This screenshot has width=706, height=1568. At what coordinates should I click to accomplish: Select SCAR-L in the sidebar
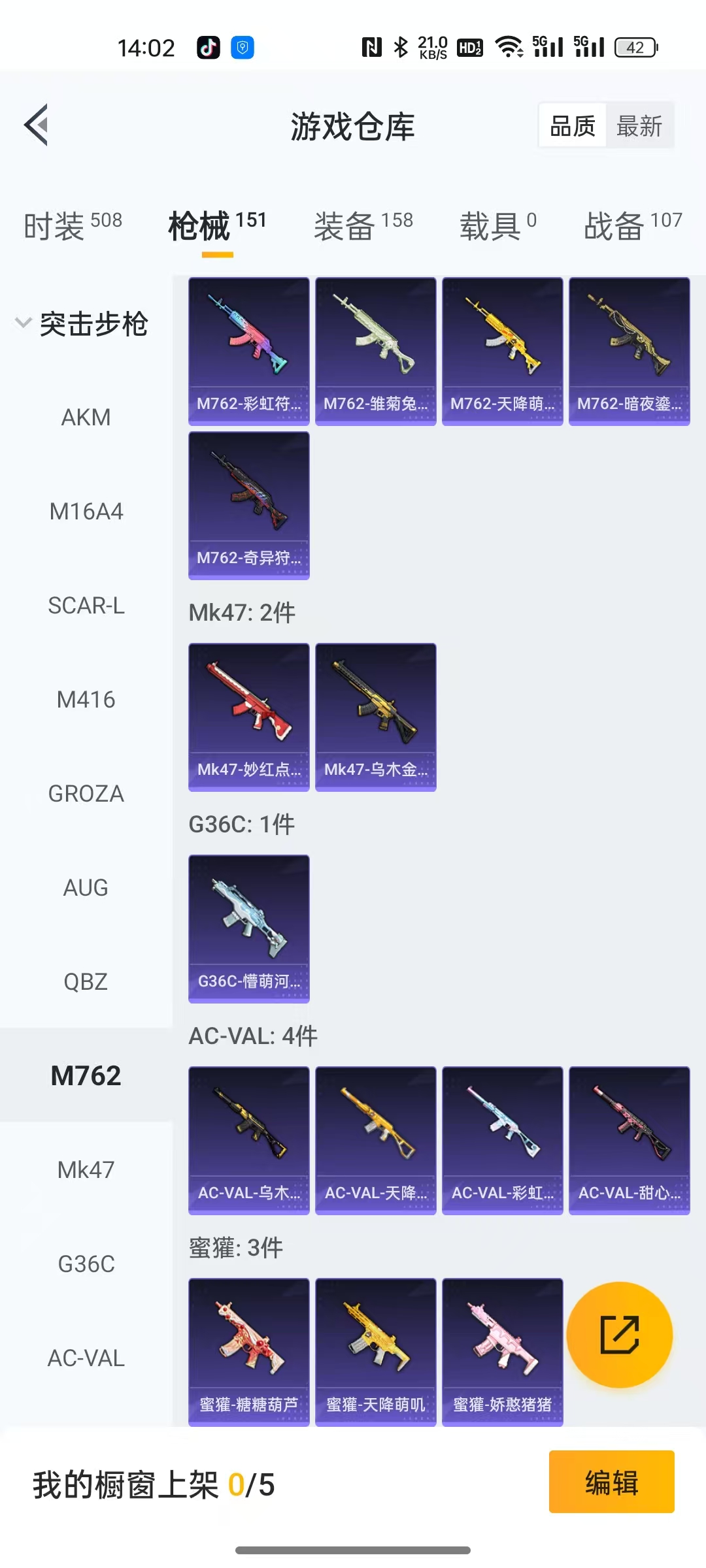[x=86, y=606]
